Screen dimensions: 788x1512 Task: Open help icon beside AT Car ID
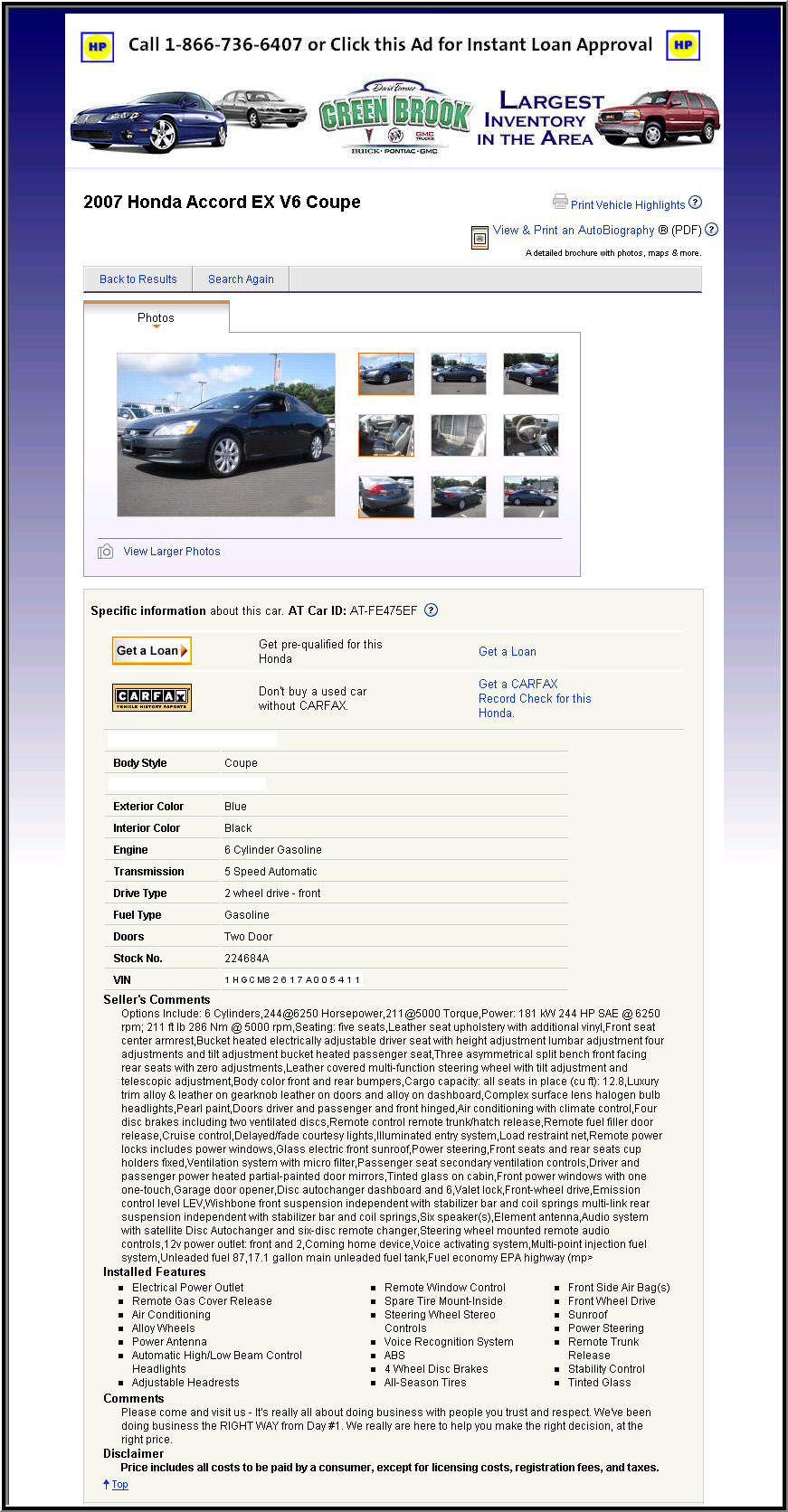tap(431, 610)
